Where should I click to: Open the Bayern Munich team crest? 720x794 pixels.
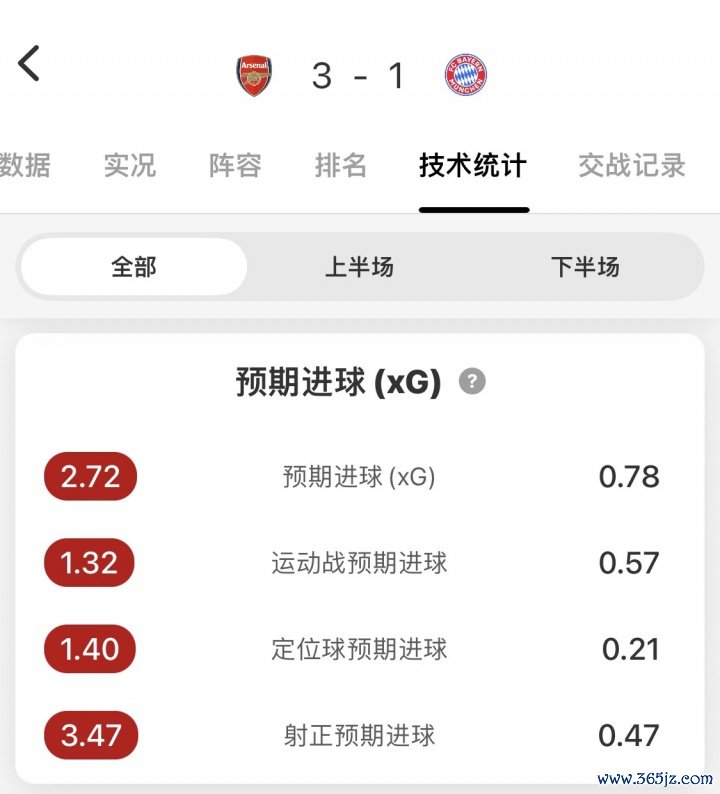click(466, 76)
